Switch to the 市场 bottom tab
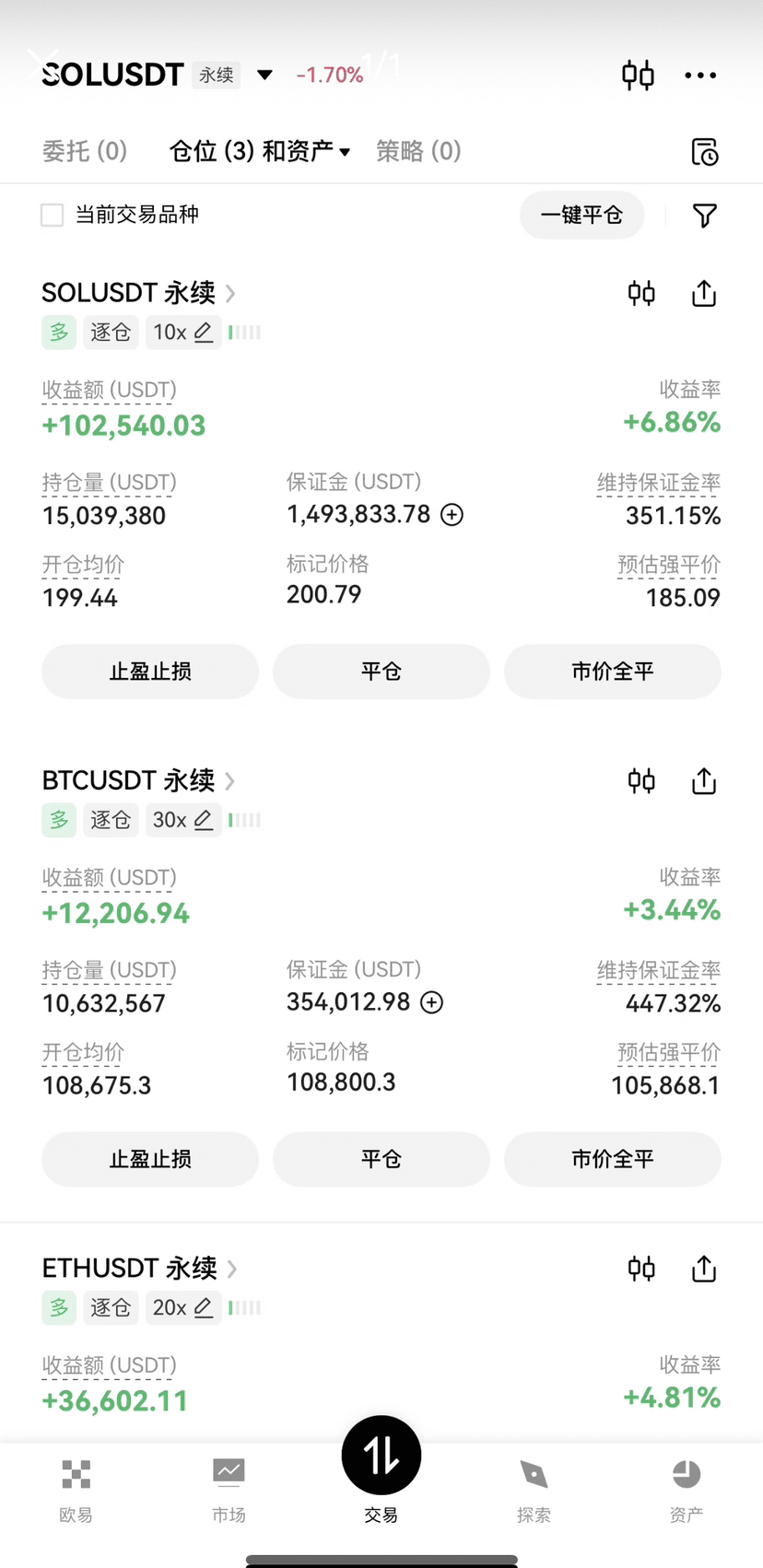This screenshot has width=763, height=1568. [229, 1489]
